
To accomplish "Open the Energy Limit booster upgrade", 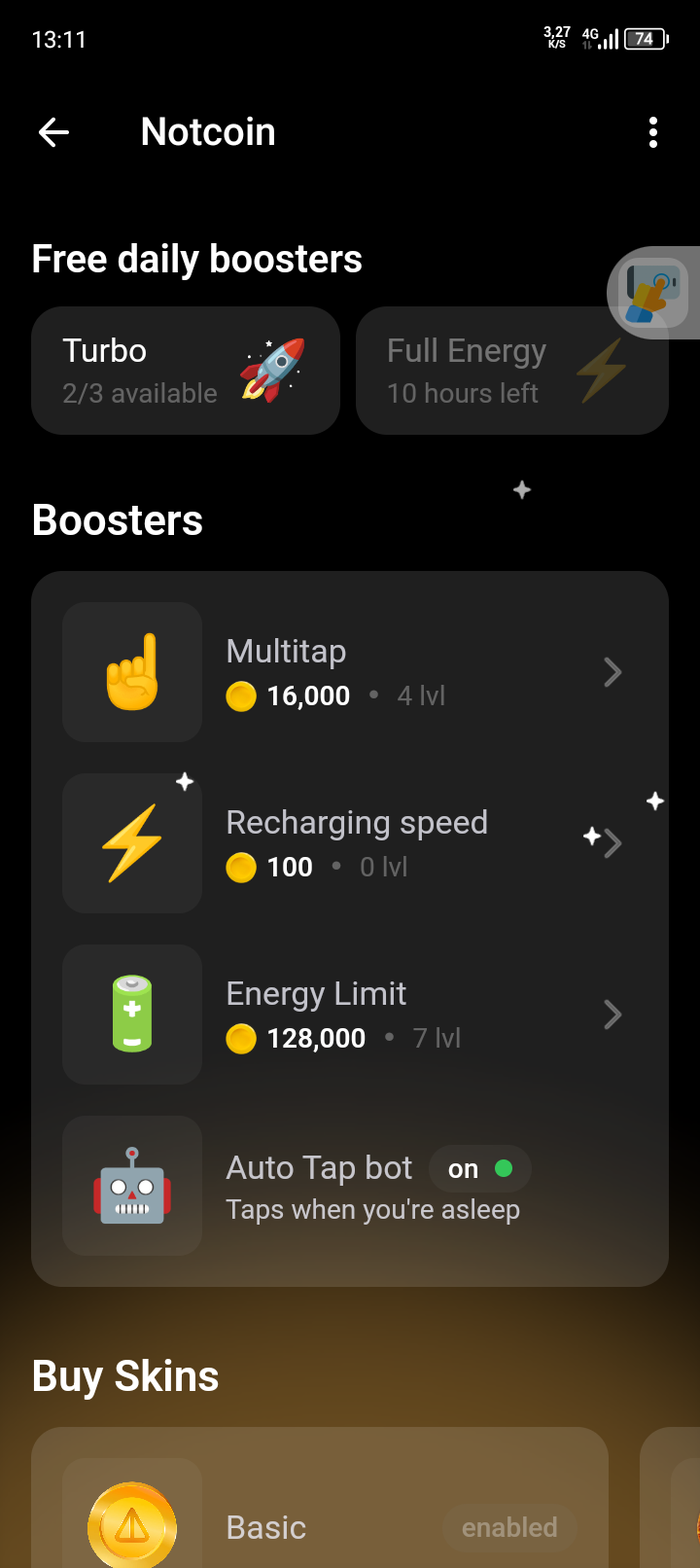I will (x=350, y=1015).
